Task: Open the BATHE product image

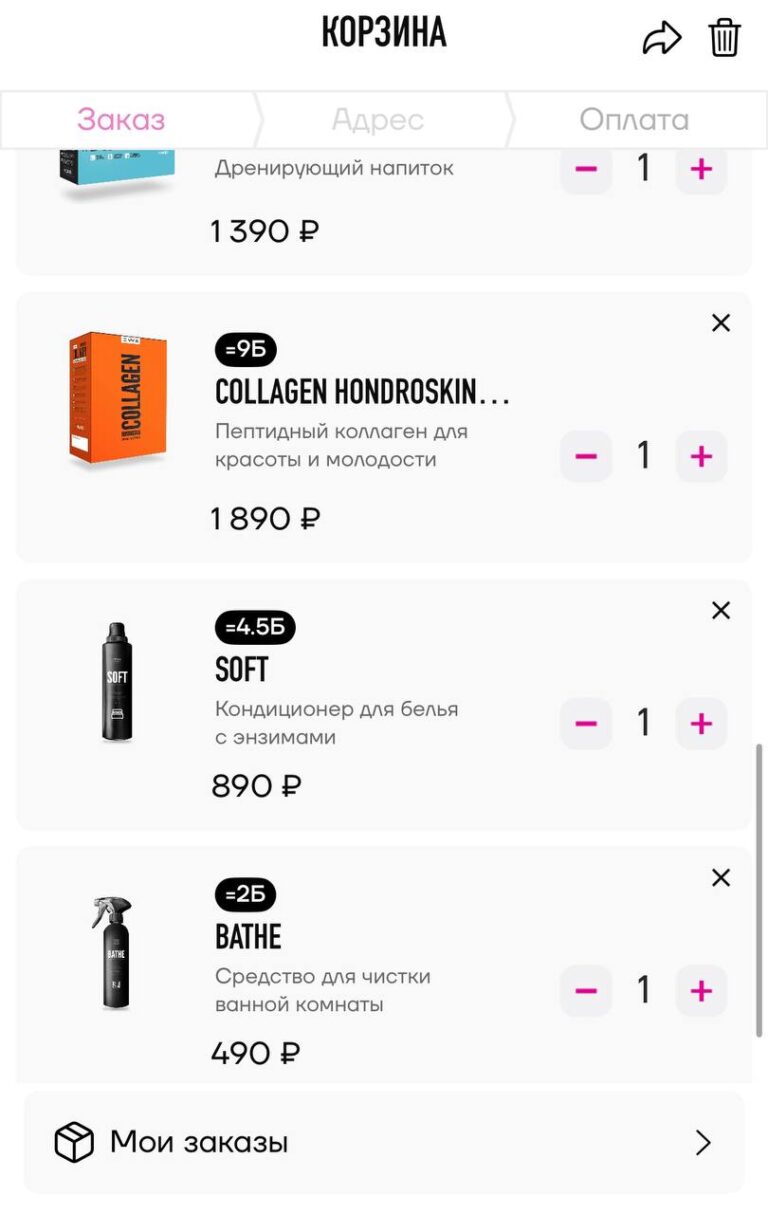Action: 113,951
